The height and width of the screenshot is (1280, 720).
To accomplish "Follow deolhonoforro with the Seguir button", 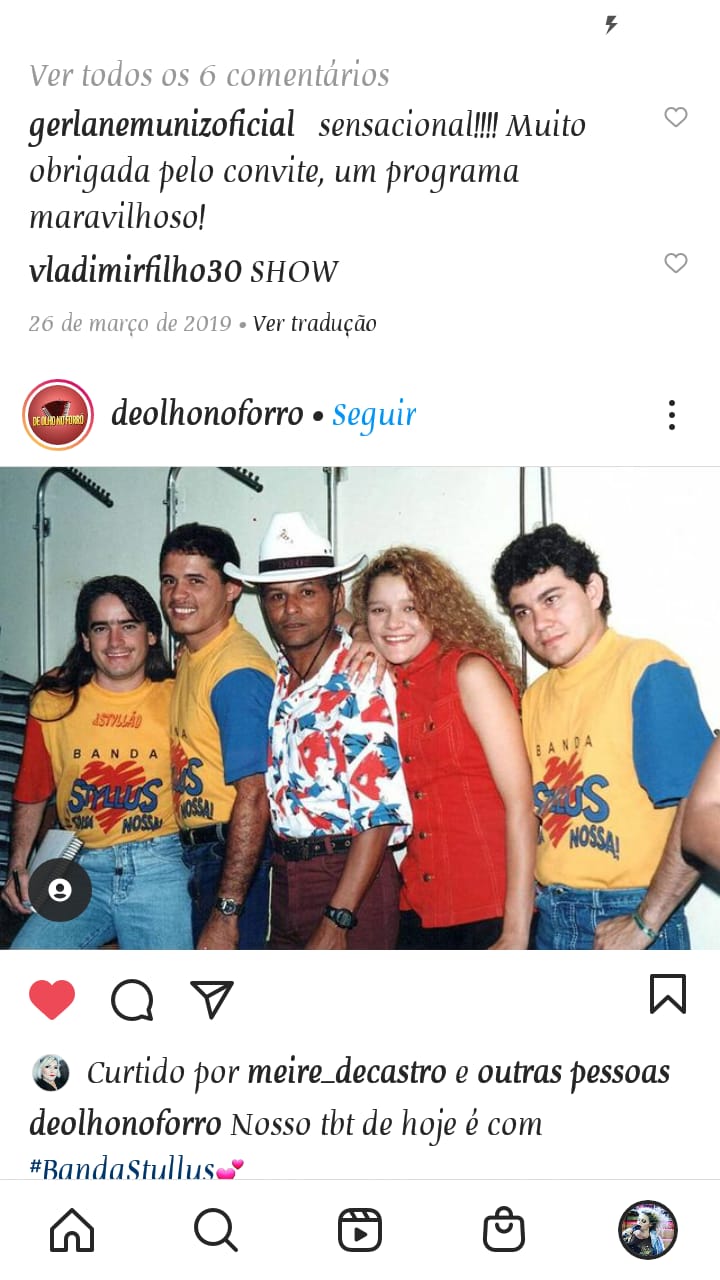I will pos(374,414).
